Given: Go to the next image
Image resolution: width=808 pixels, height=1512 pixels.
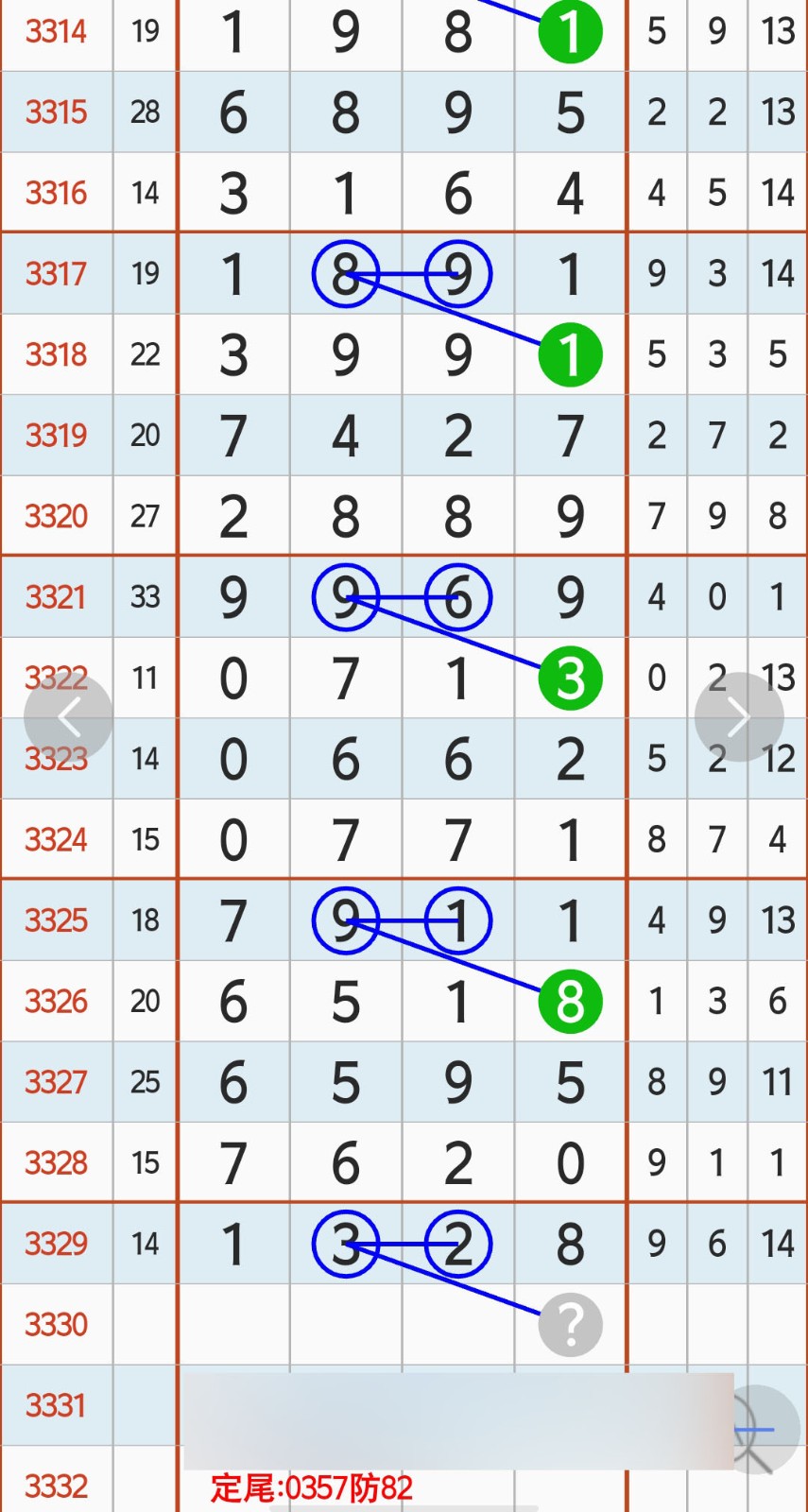Looking at the screenshot, I should (x=739, y=717).
